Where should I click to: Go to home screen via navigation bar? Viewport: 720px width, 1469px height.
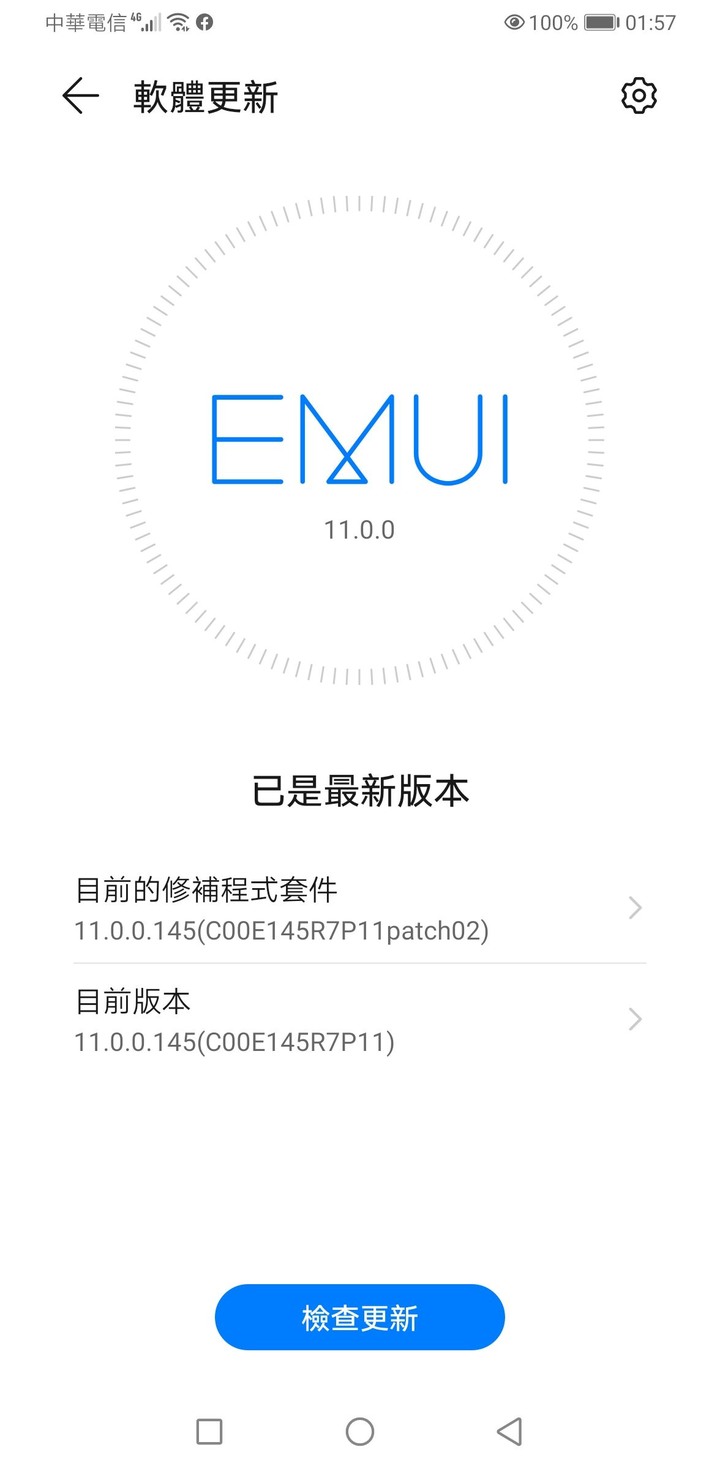pos(360,1431)
